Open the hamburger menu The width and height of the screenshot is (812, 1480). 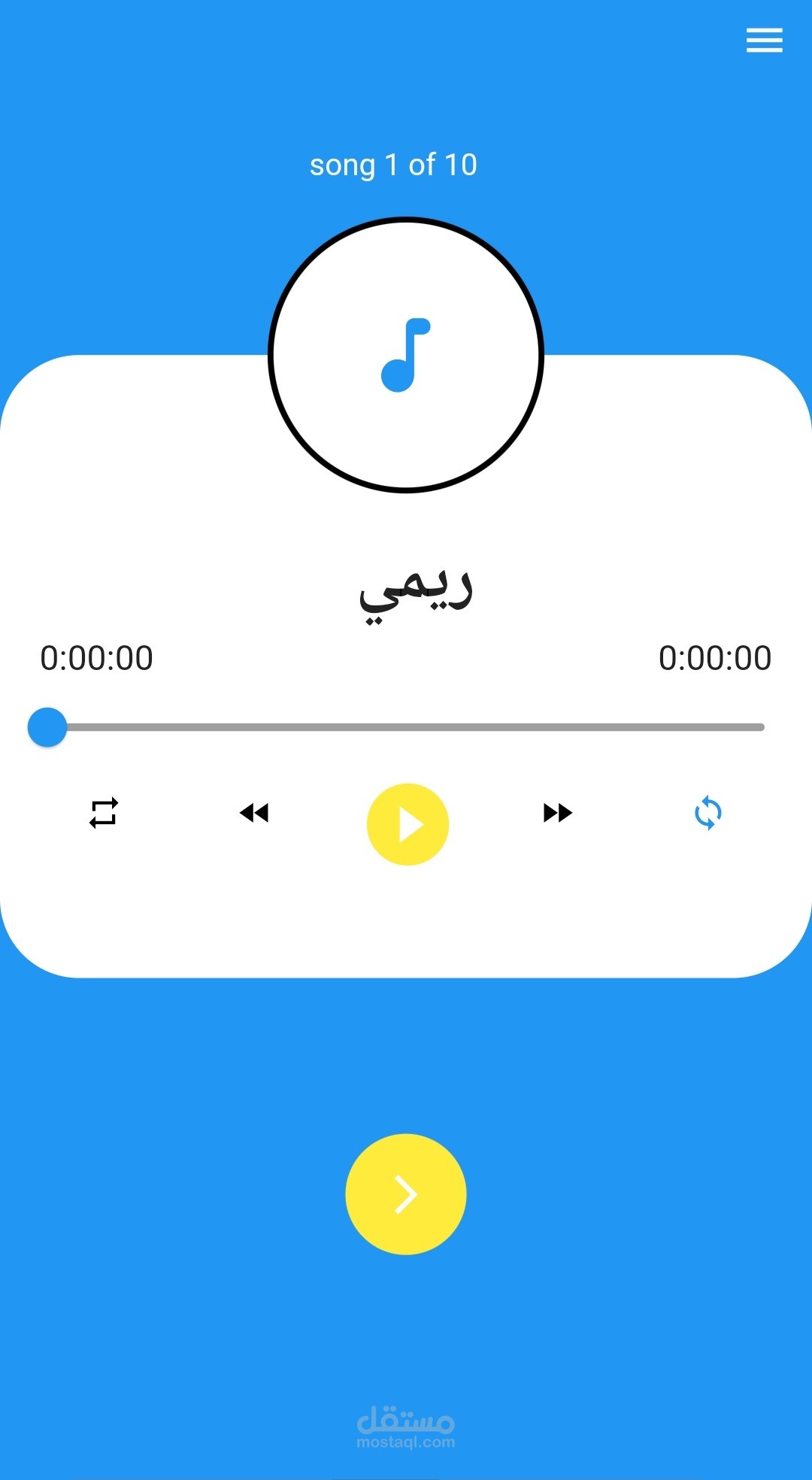tap(764, 41)
